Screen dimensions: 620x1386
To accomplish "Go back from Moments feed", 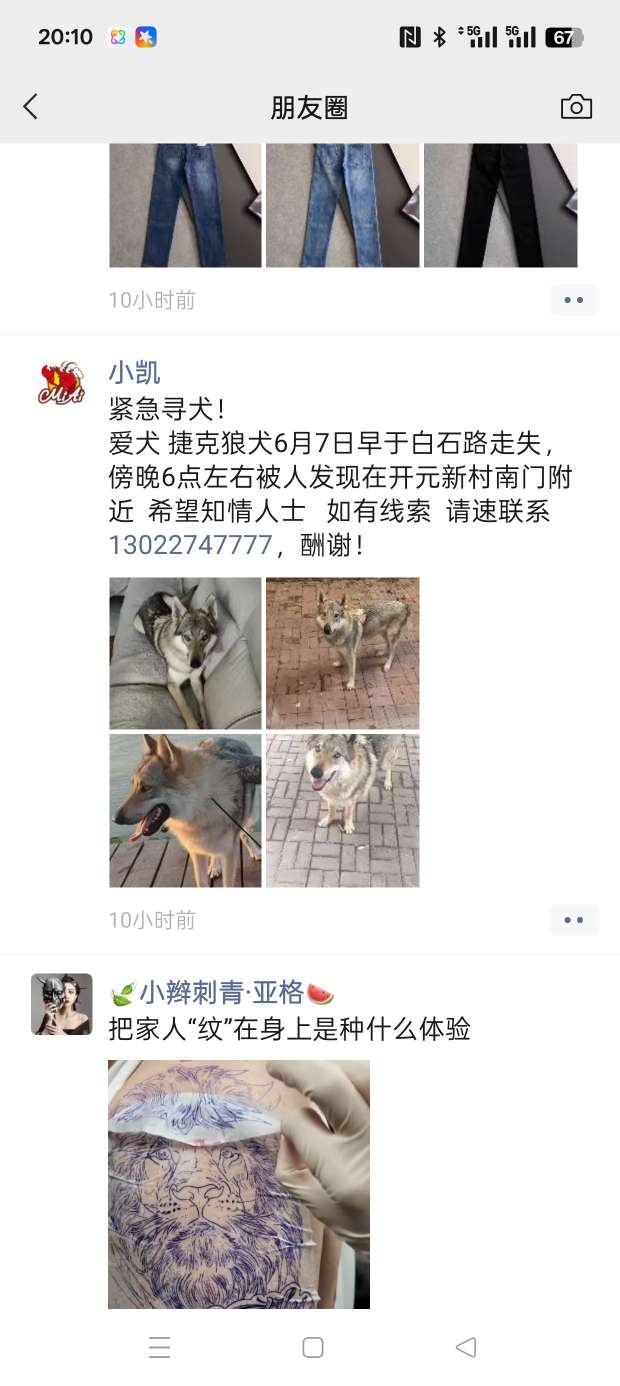I will (x=31, y=107).
